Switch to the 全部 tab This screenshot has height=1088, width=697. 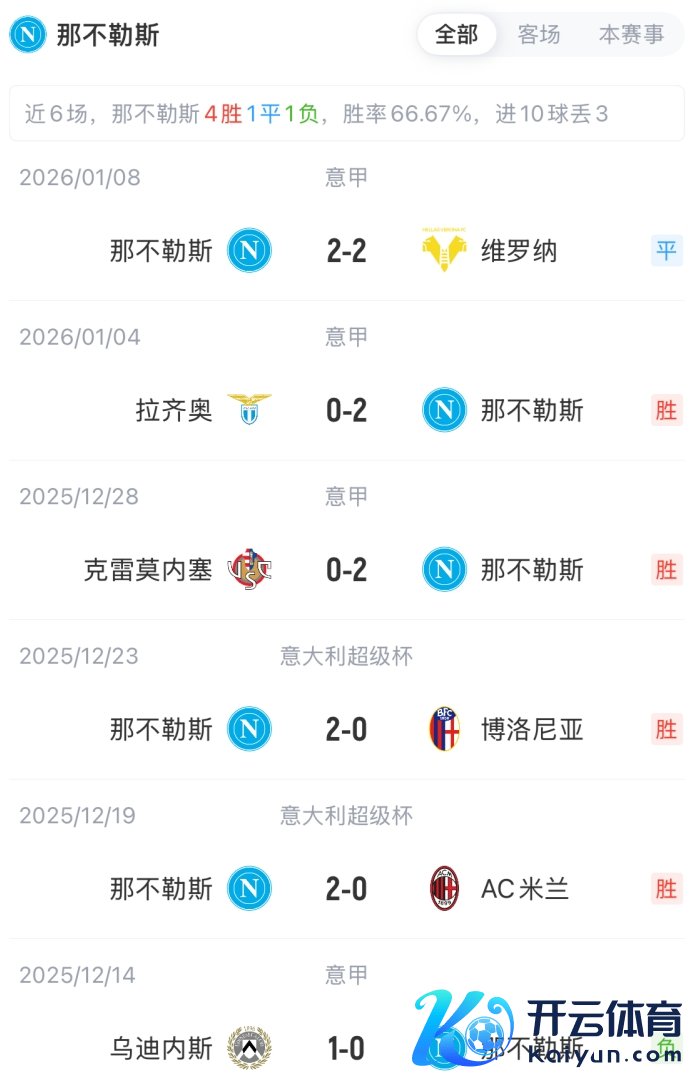point(457,35)
